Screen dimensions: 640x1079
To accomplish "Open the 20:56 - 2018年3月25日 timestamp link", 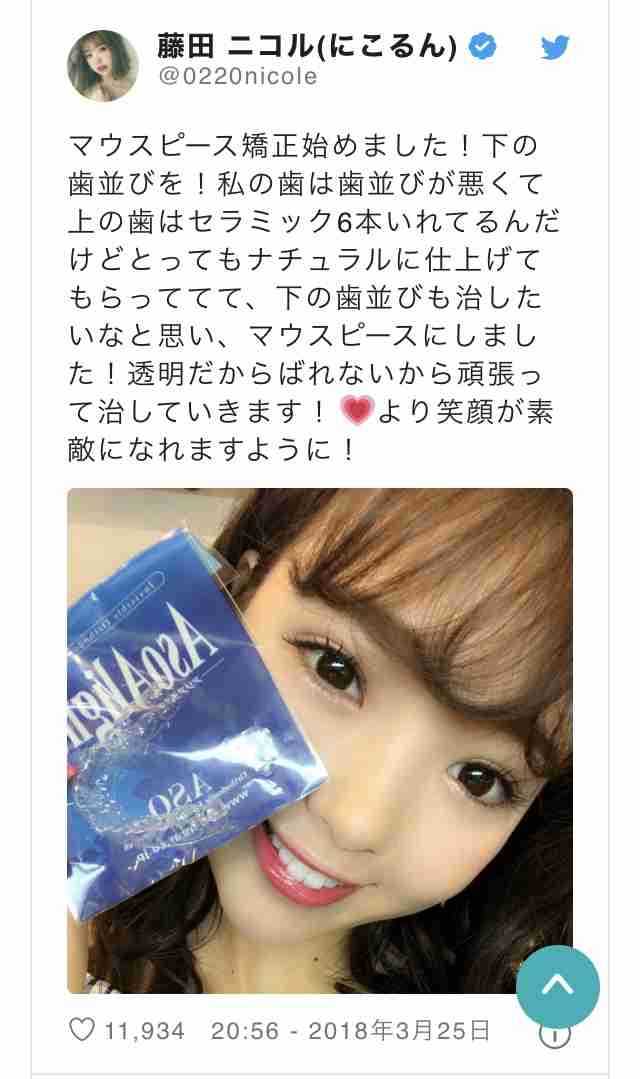I will 351,1030.
